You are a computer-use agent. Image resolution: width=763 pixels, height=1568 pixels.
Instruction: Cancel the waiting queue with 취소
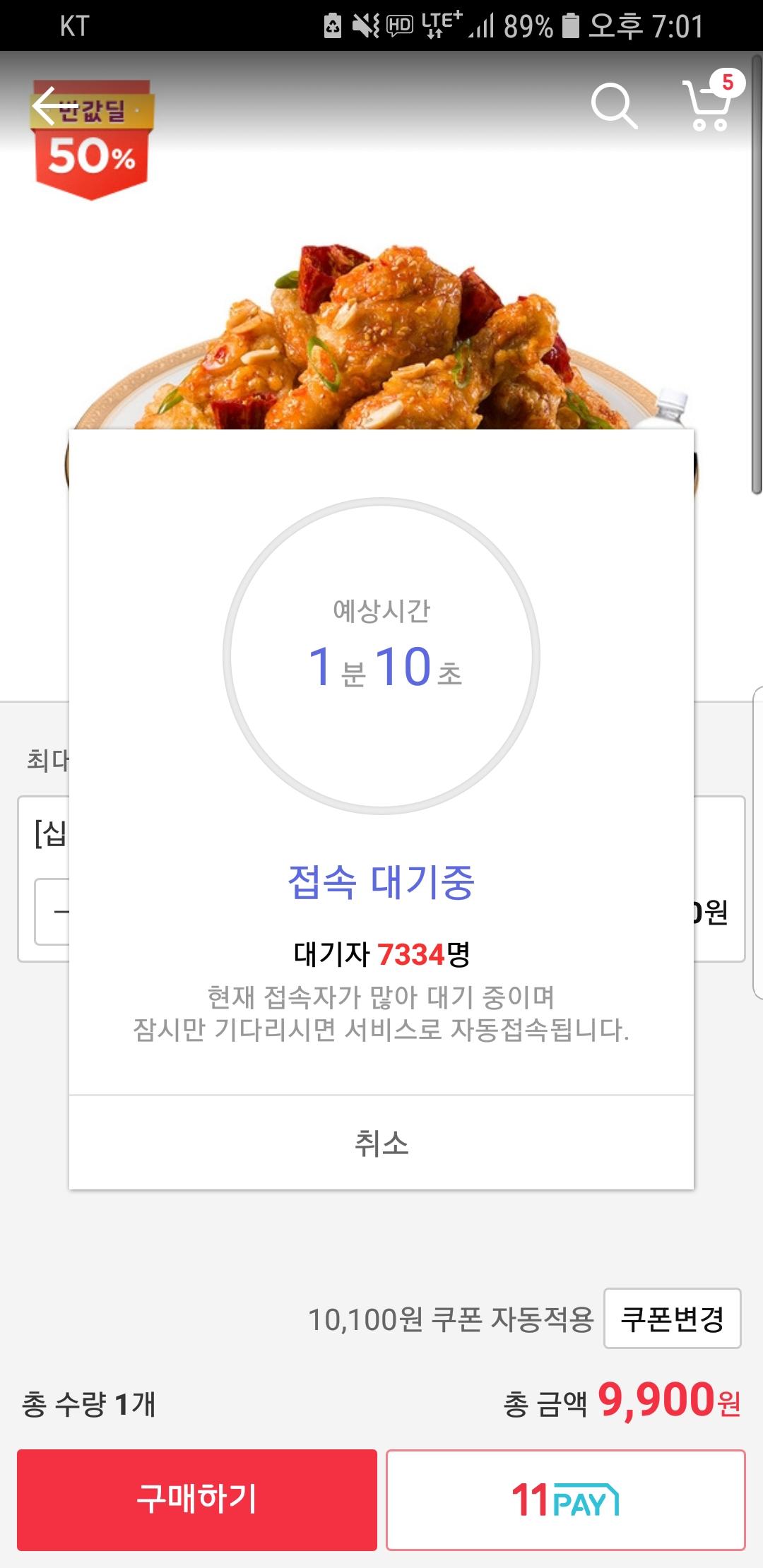381,1143
